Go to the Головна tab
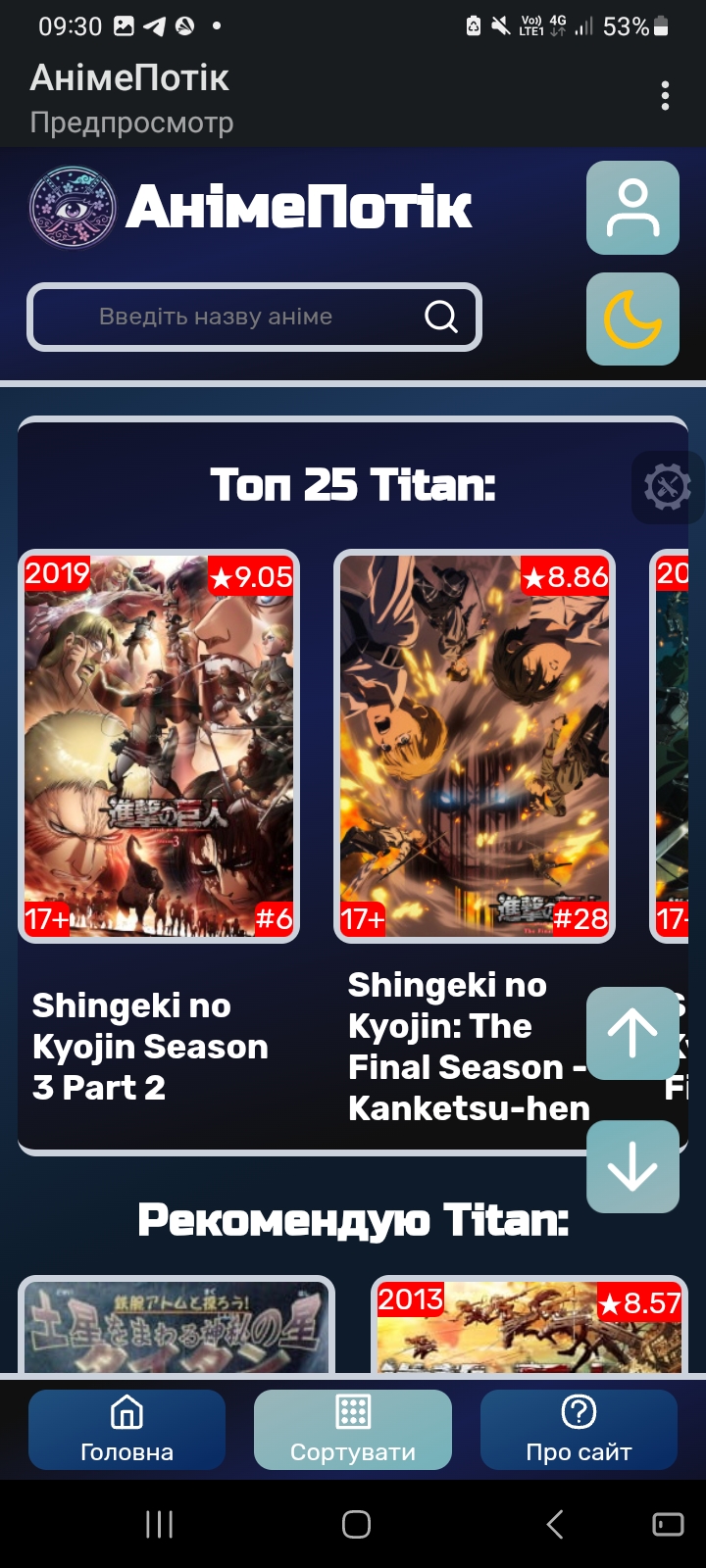This screenshot has height=1568, width=706. 126,1430
